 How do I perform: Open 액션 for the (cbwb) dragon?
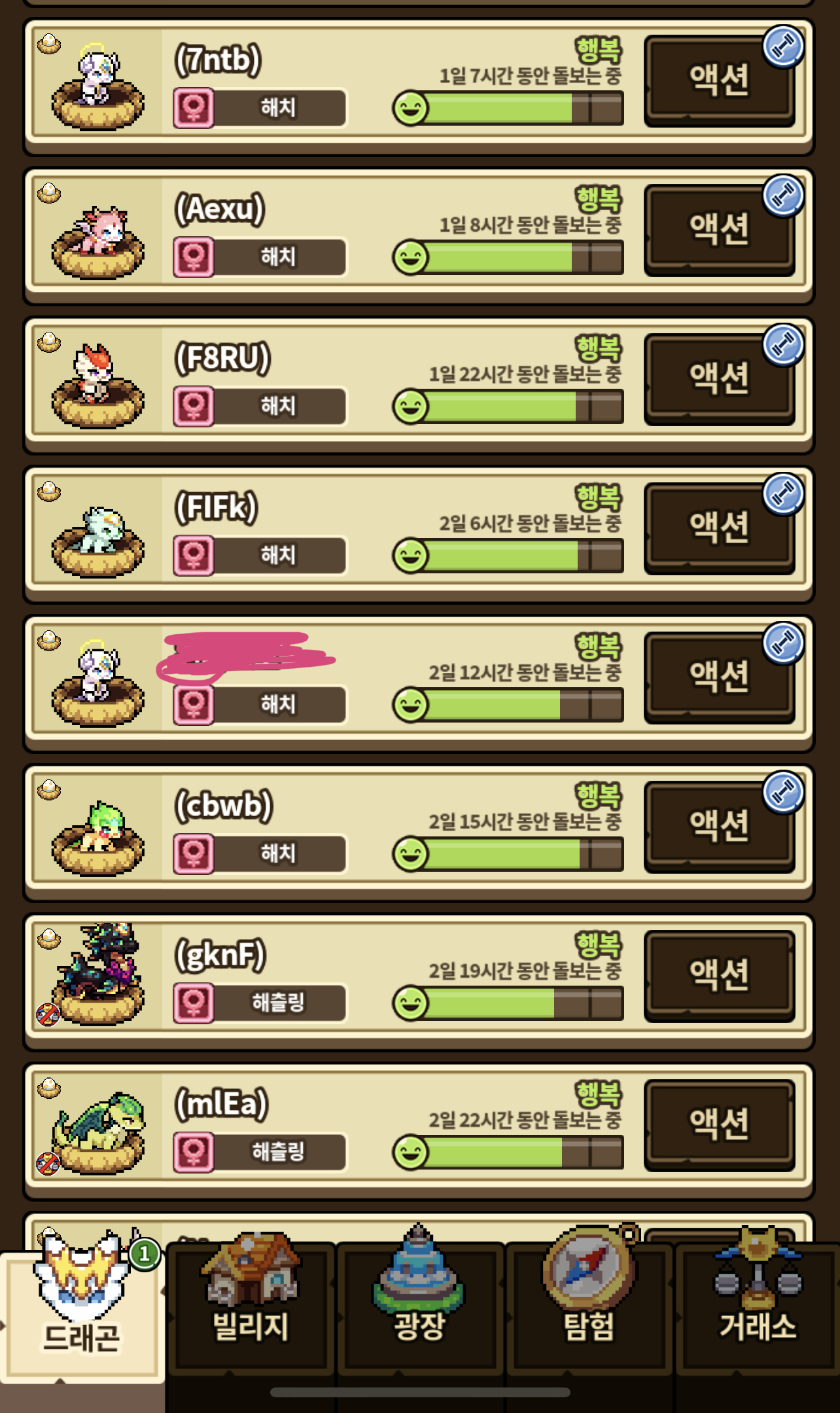(719, 827)
